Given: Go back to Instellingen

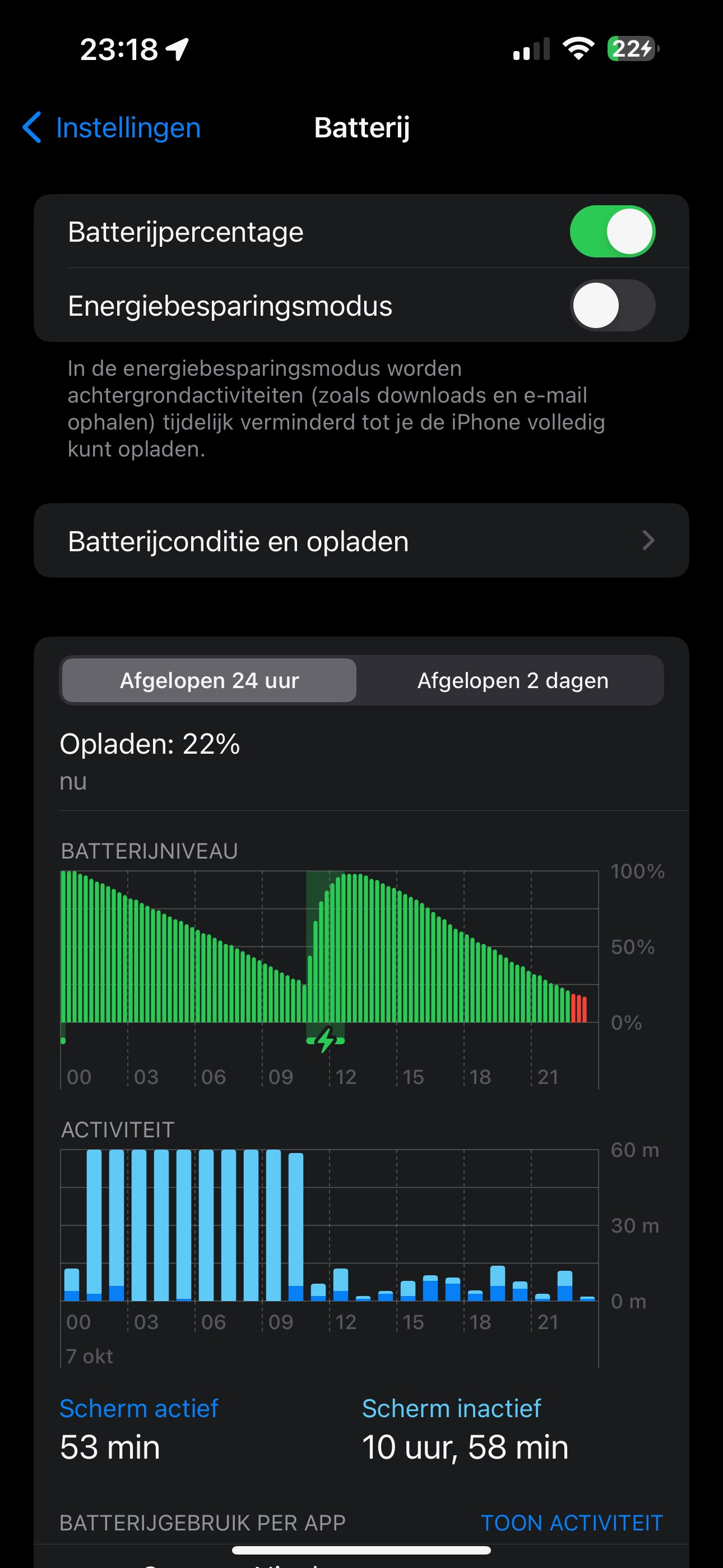Looking at the screenshot, I should 113,128.
